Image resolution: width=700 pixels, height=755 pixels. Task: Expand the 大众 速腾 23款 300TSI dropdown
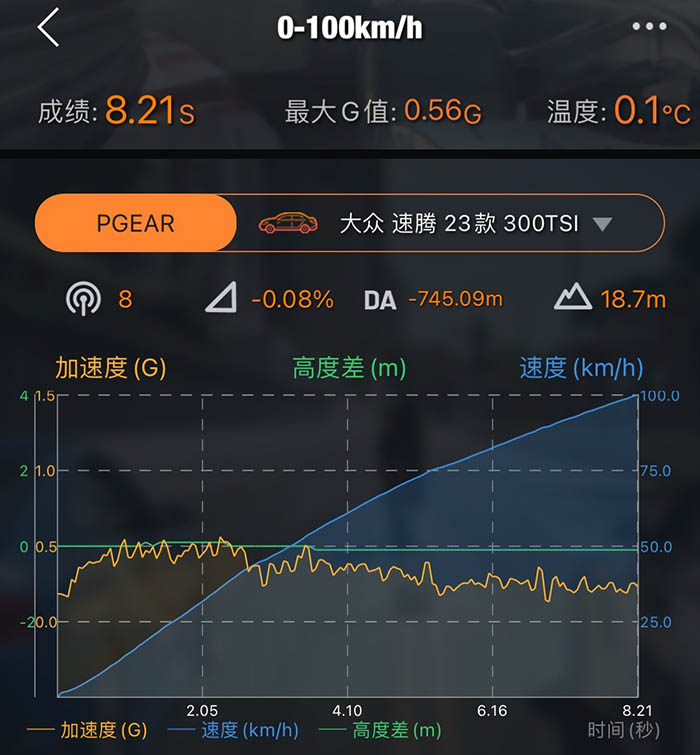(601, 224)
